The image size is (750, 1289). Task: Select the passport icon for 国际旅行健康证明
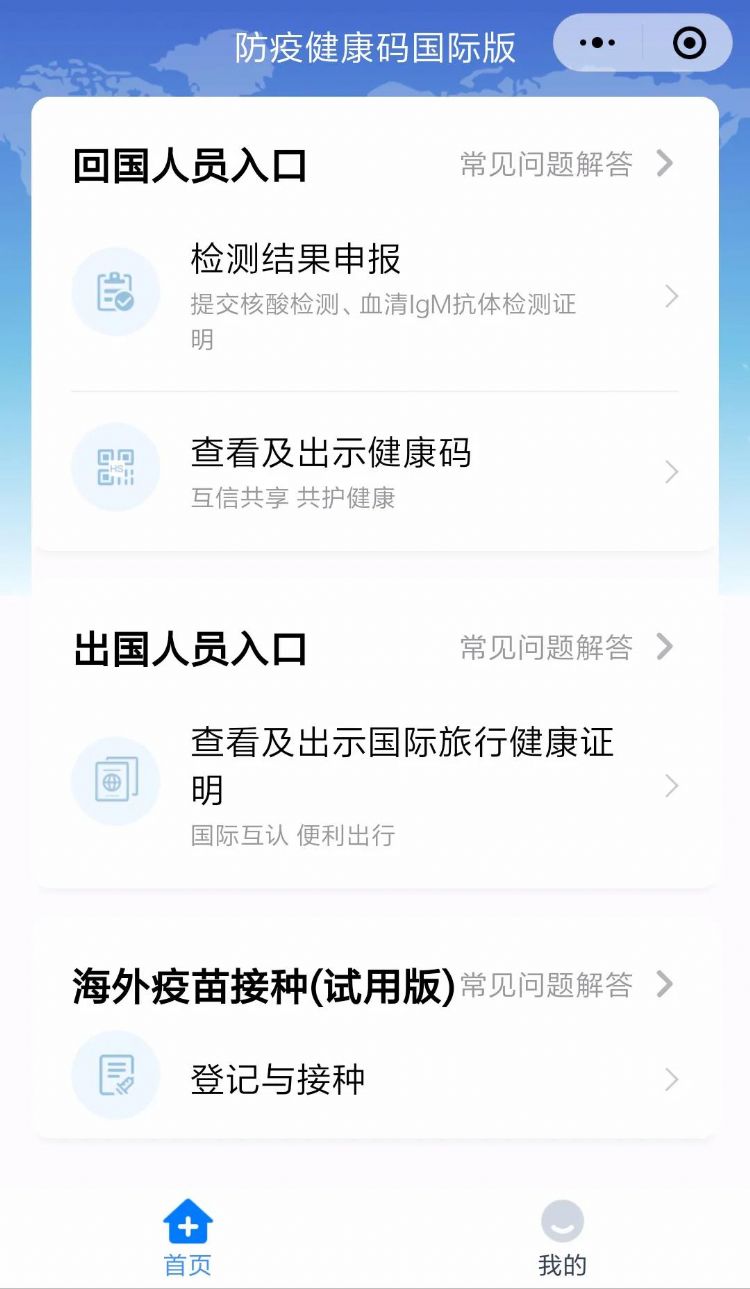[115, 781]
